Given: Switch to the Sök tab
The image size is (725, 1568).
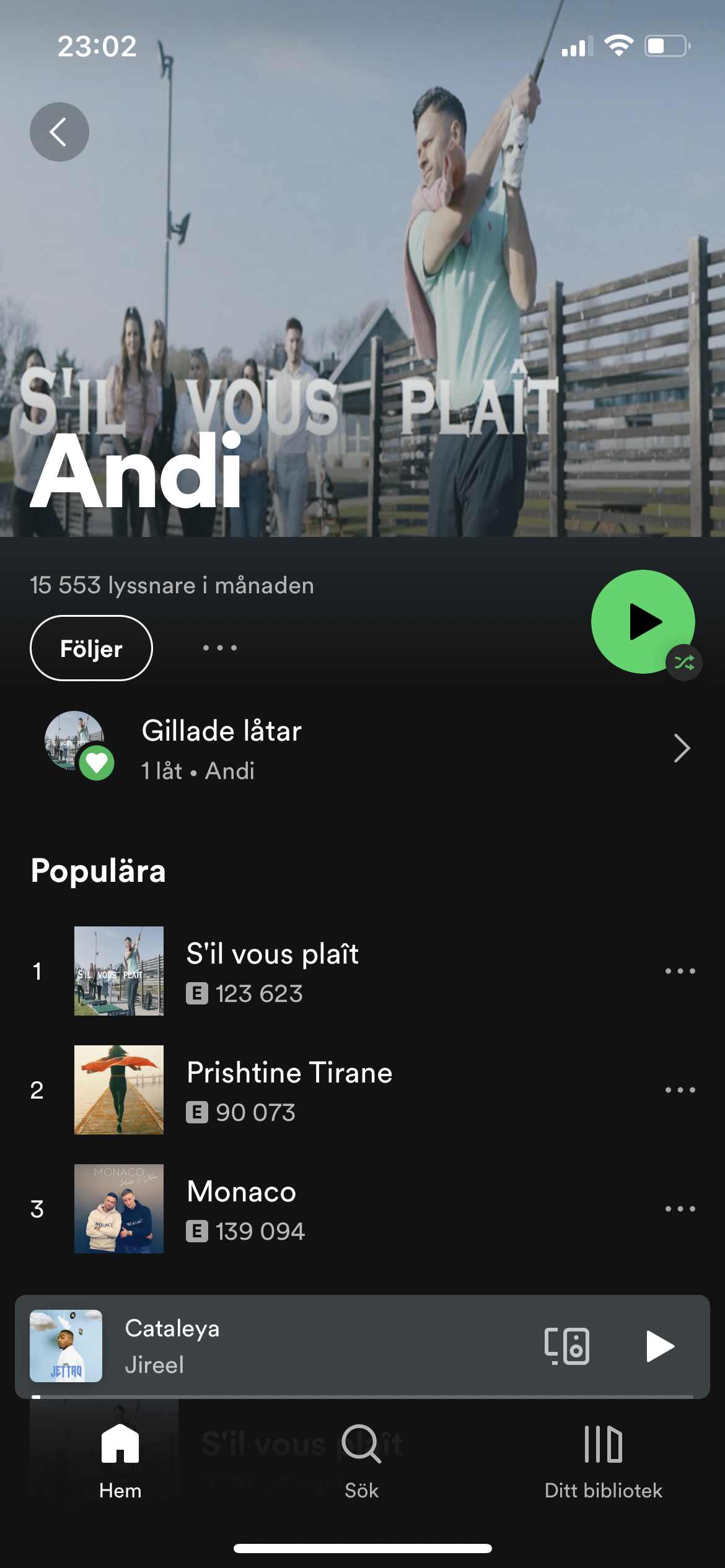Looking at the screenshot, I should (x=362, y=1461).
